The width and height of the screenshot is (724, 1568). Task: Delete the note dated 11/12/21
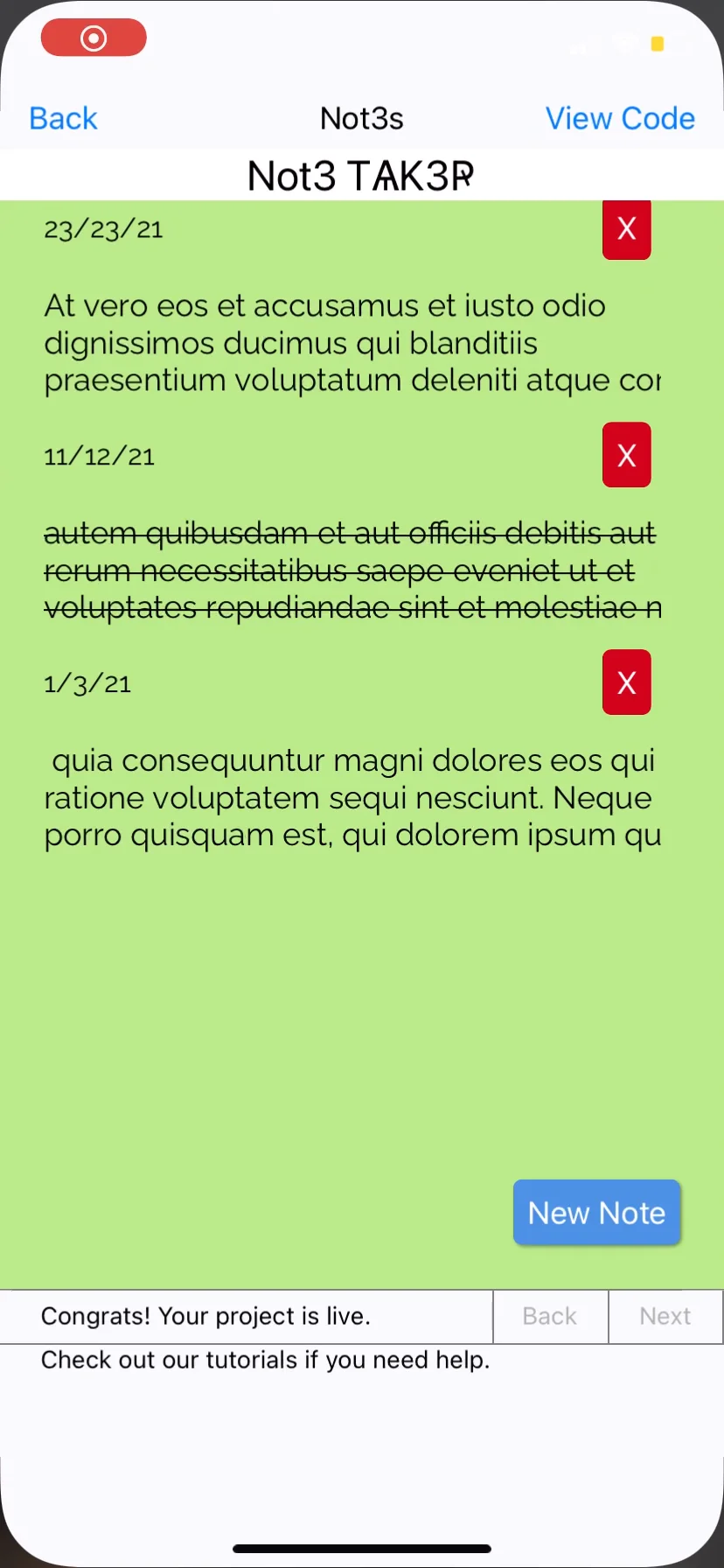[x=626, y=455]
